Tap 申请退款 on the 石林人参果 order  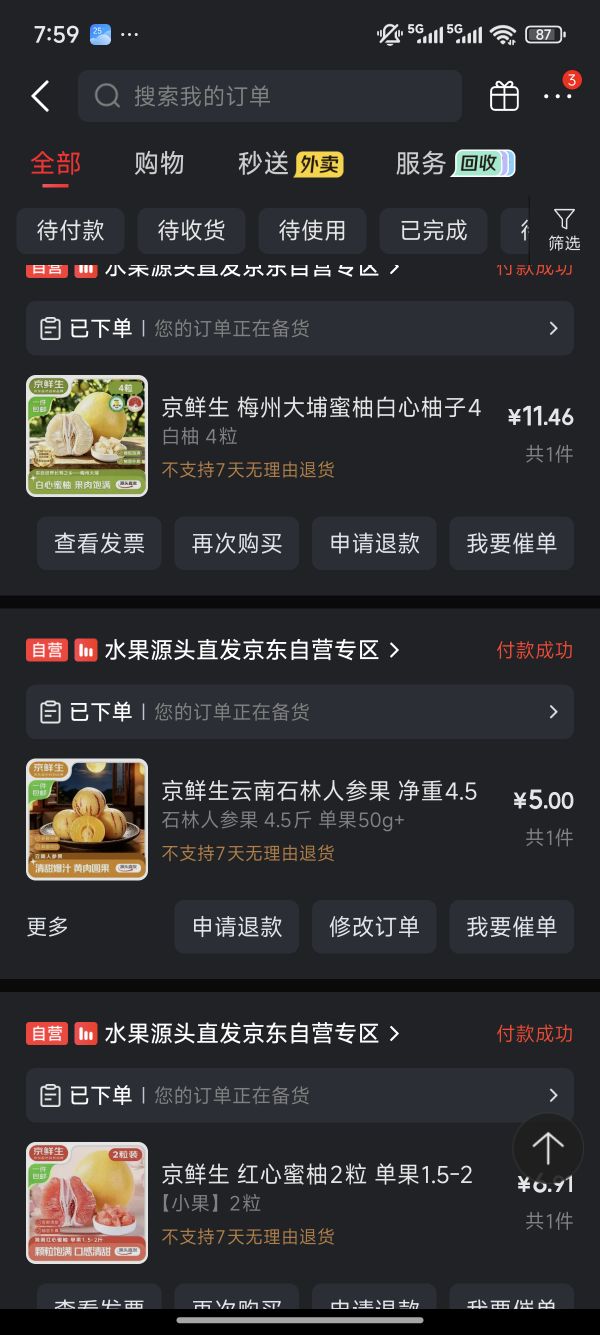click(x=237, y=926)
